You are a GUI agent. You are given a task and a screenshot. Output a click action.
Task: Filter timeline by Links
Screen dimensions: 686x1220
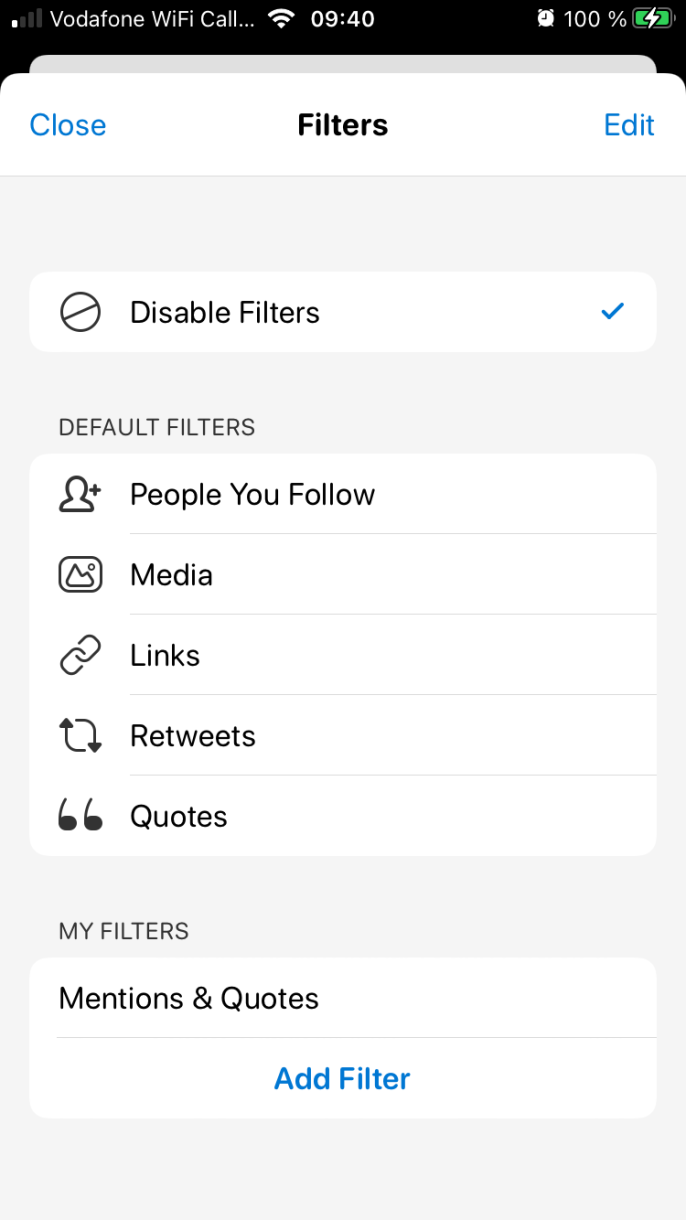coord(343,655)
